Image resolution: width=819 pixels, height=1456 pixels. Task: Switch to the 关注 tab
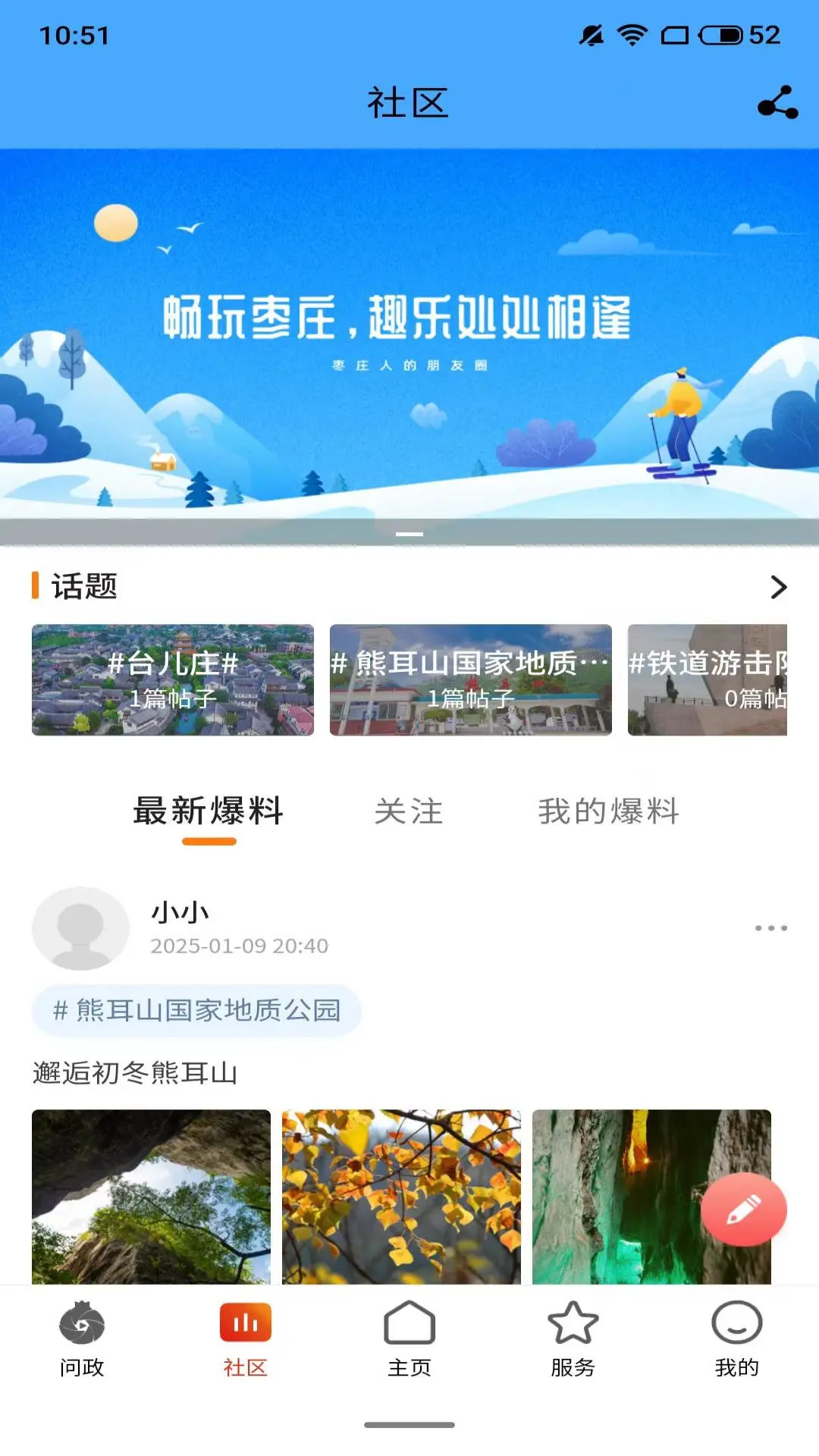coord(409,811)
